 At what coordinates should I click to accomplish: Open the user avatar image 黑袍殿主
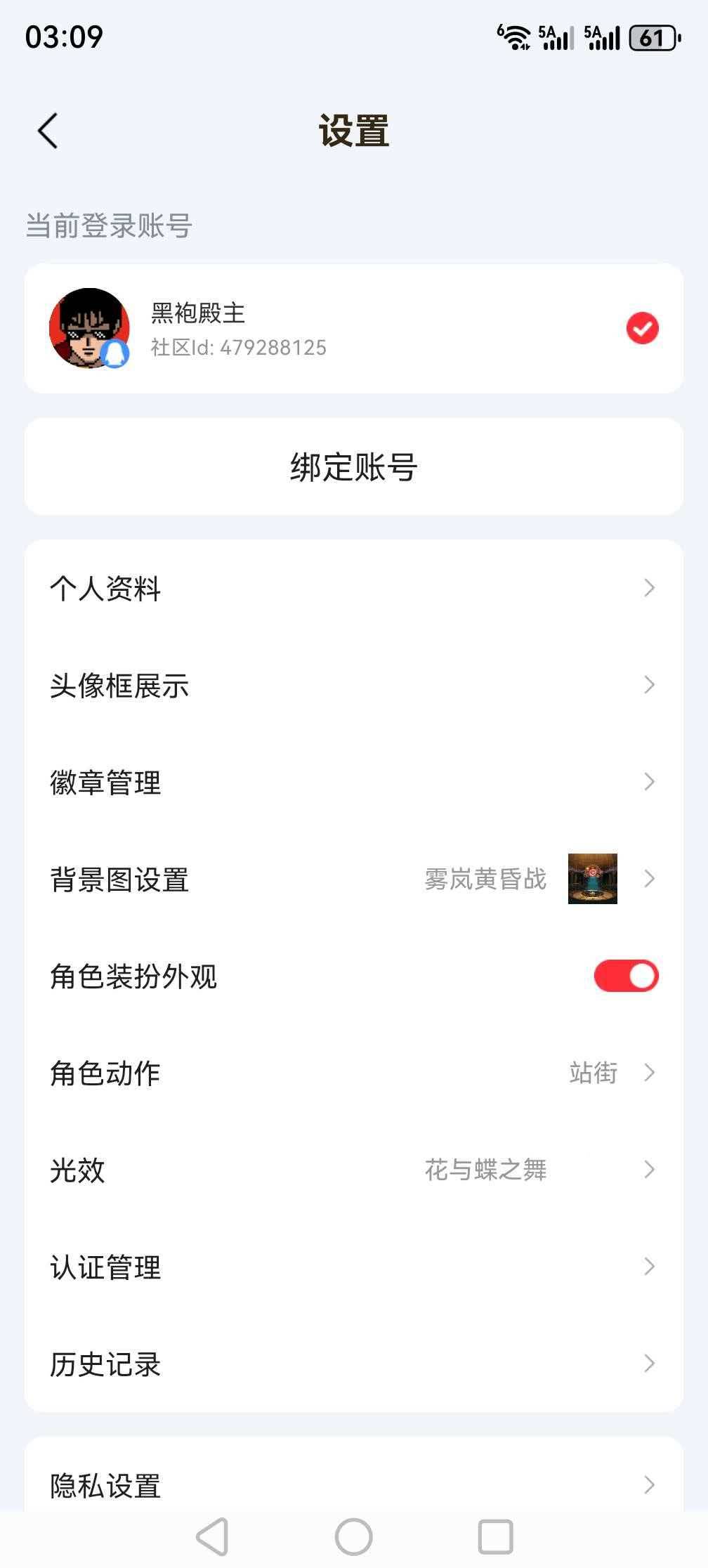click(91, 329)
